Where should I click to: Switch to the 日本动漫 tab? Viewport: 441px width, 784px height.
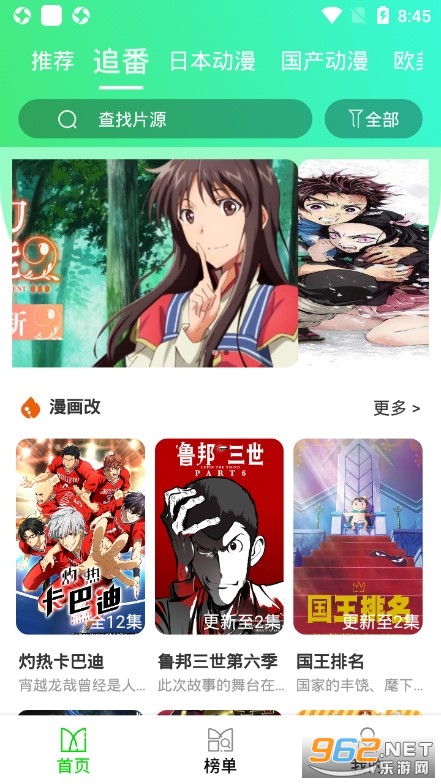212,61
